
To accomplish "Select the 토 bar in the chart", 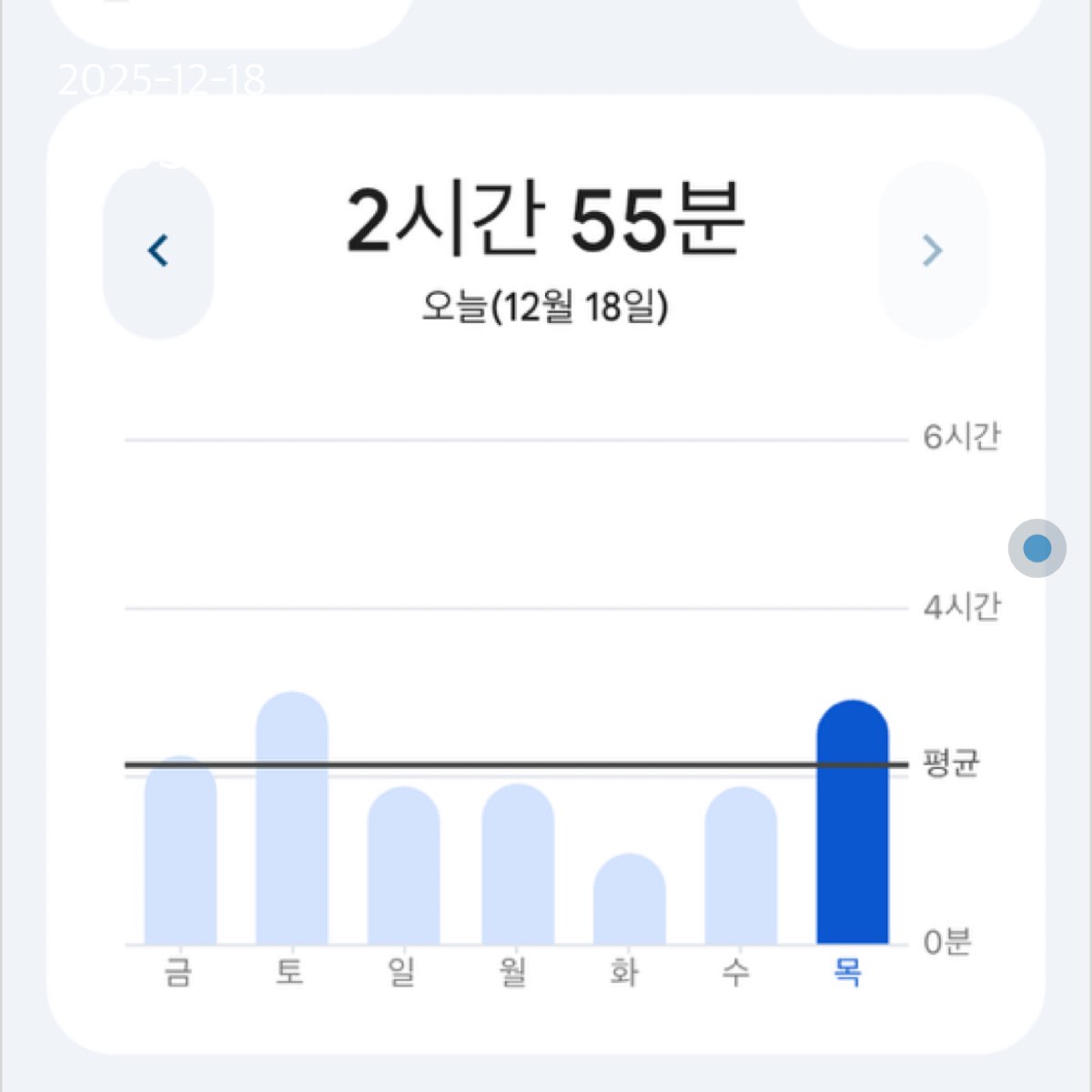I will point(291,819).
